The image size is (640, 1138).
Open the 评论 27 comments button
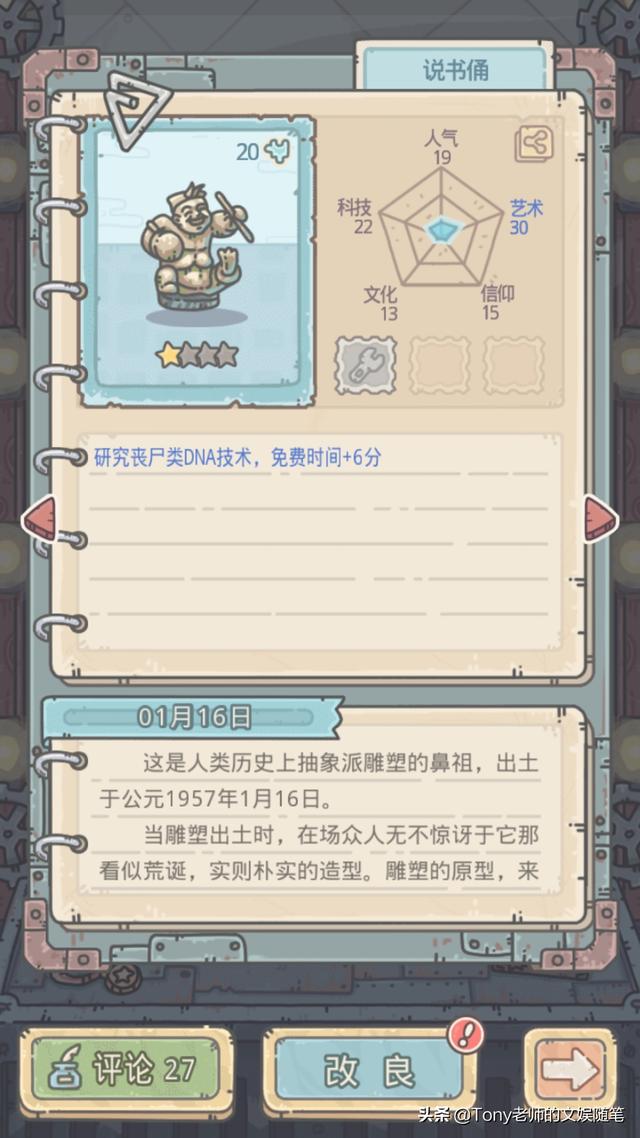(127, 1068)
